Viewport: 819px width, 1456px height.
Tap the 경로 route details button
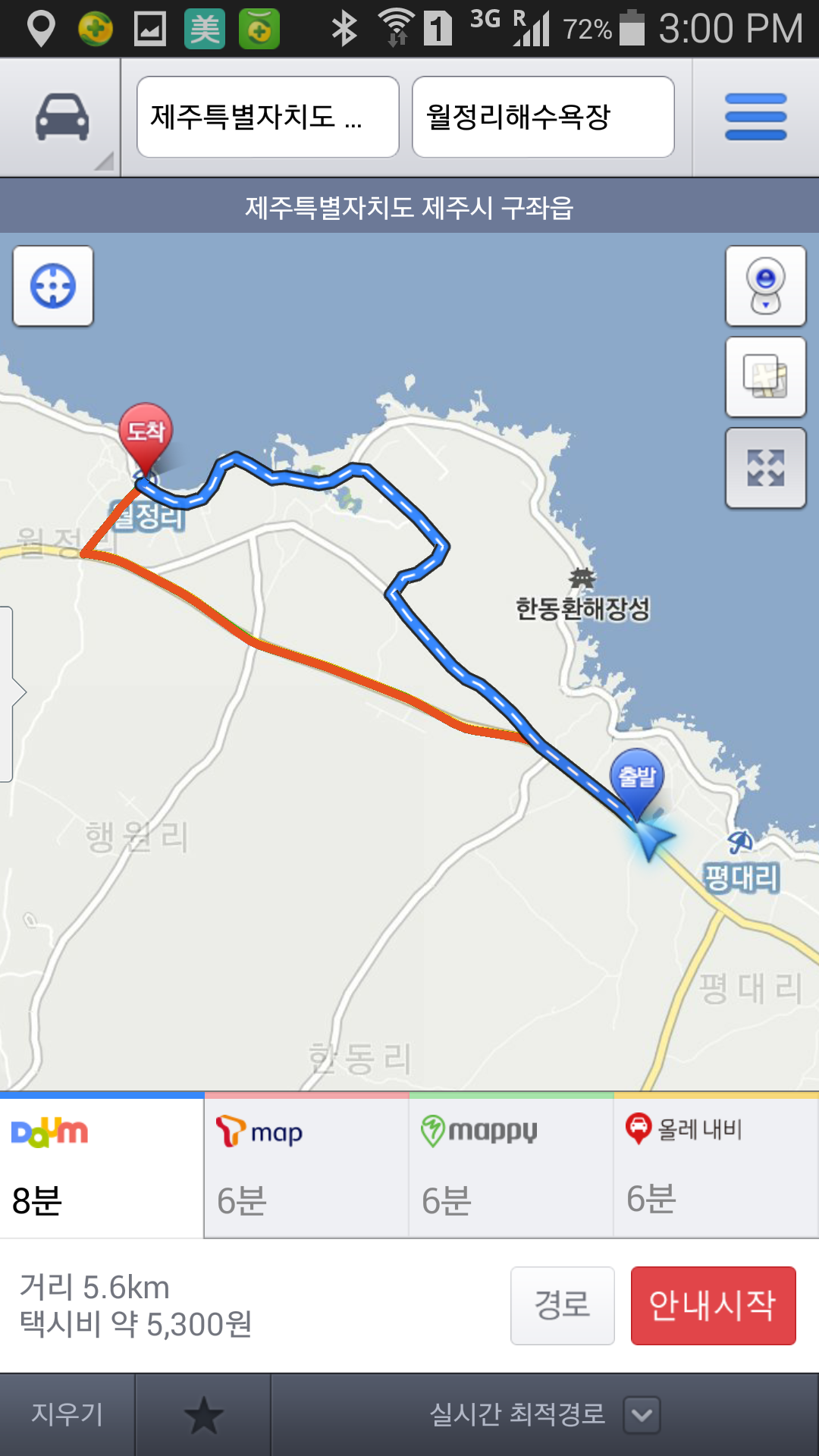pos(562,1305)
